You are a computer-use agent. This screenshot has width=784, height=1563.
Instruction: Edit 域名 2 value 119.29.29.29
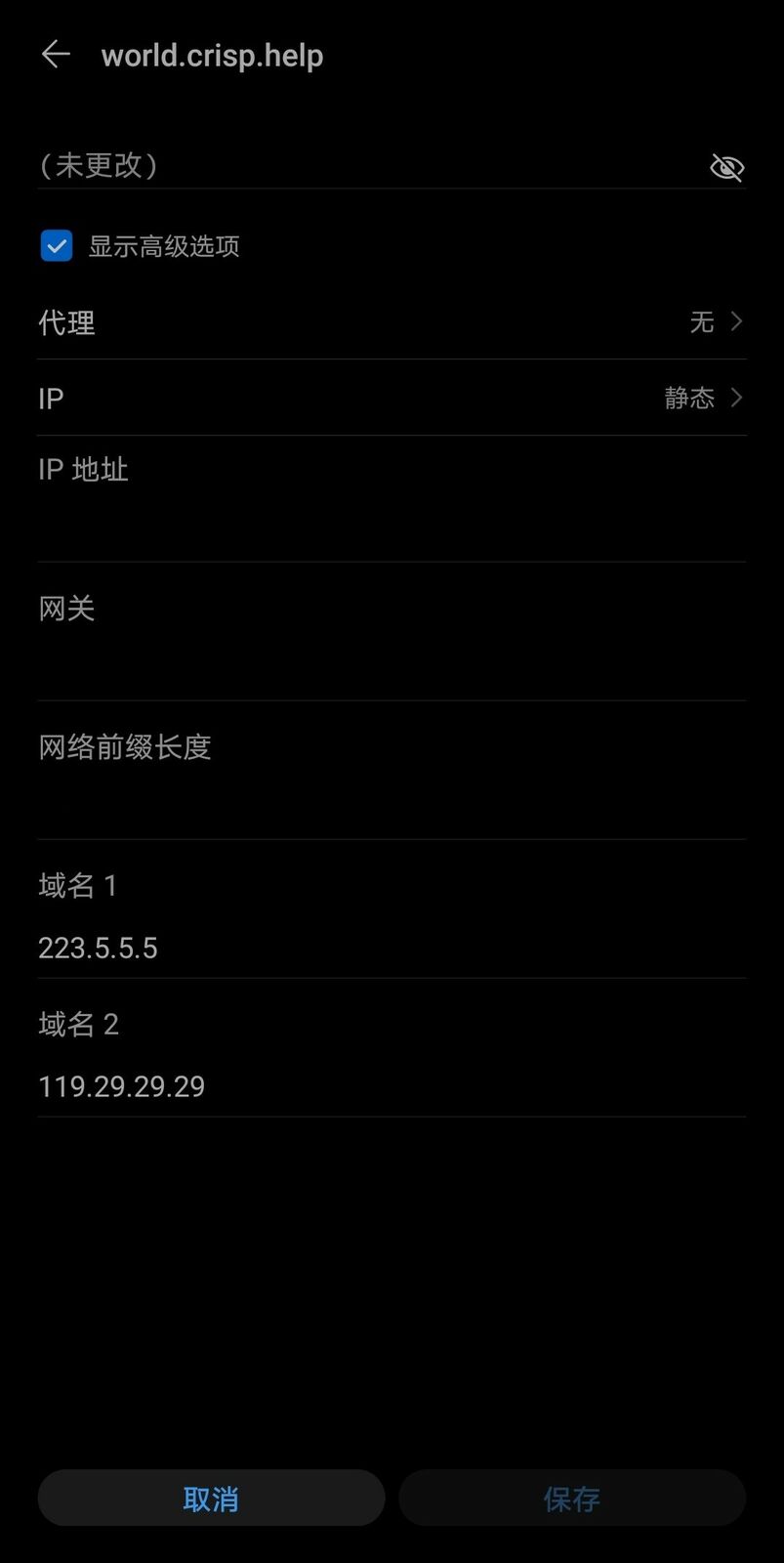pyautogui.click(x=391, y=1086)
